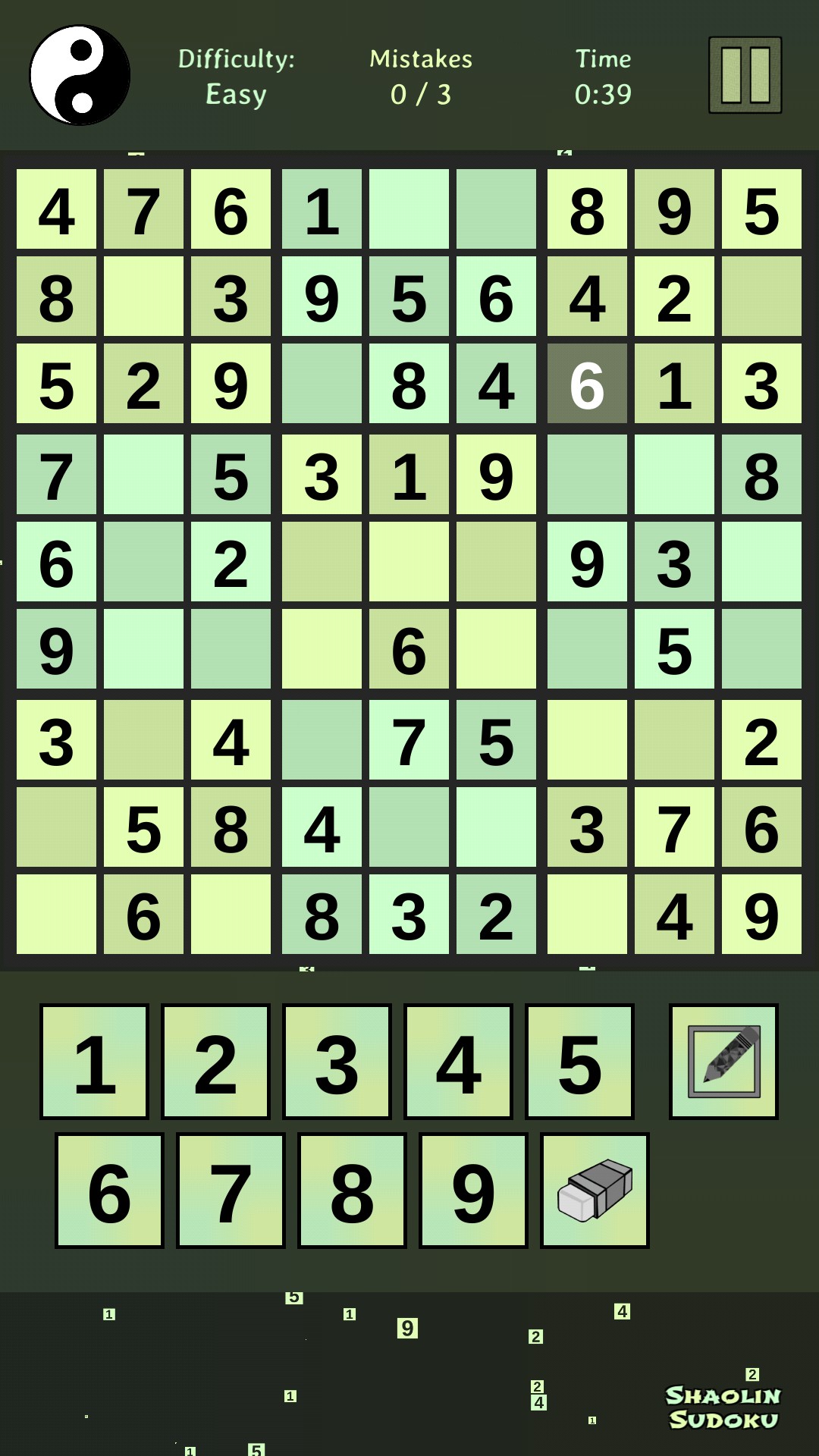The image size is (819, 1456).
Task: Select the empty cell between 8 and 3
Action: pyautogui.click(x=143, y=297)
